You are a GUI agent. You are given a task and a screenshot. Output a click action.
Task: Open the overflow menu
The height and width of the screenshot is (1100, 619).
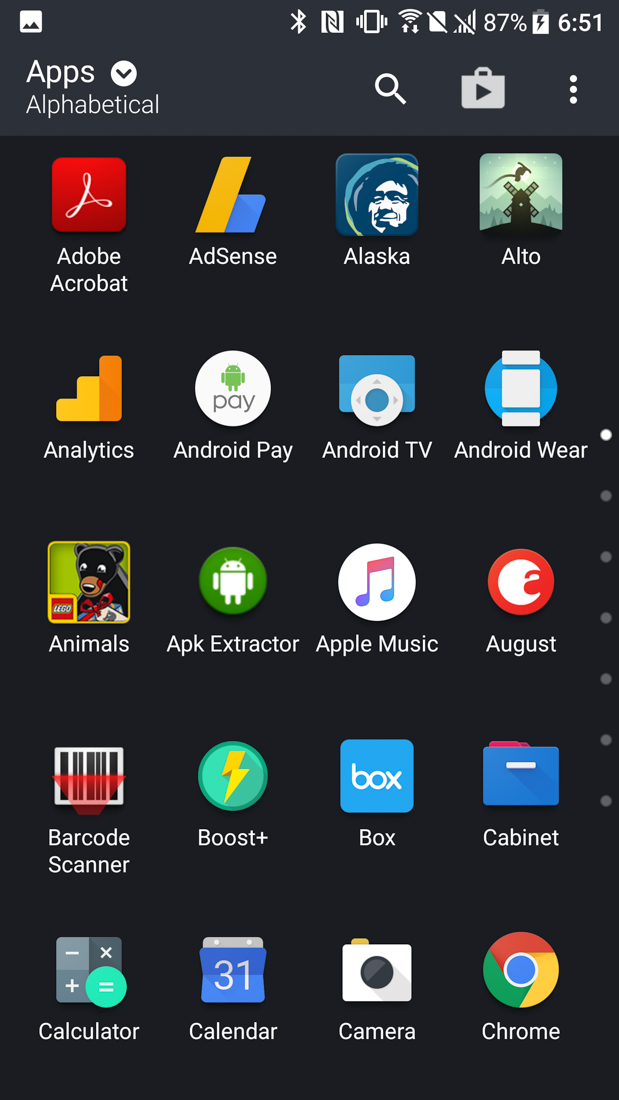573,90
